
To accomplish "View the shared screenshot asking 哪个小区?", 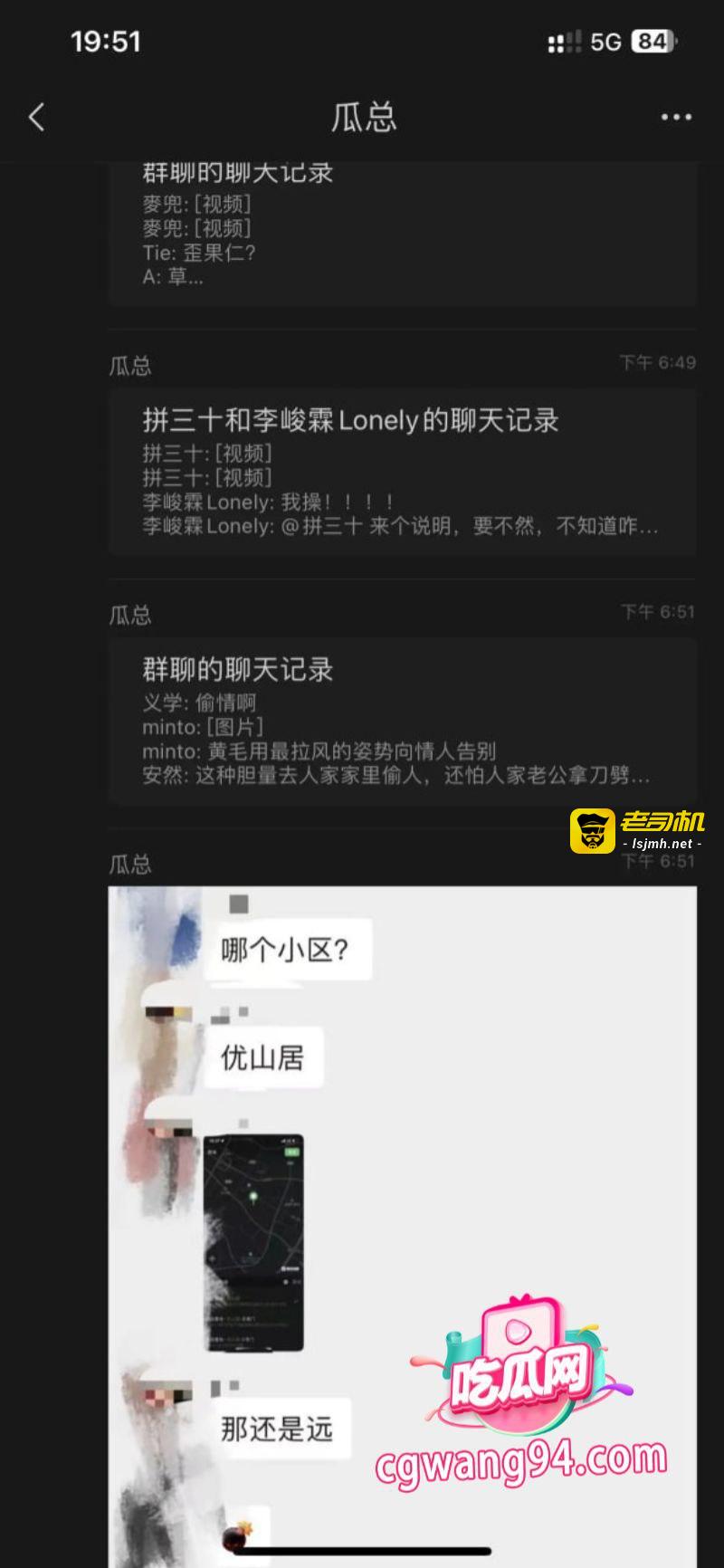I will (x=403, y=1227).
